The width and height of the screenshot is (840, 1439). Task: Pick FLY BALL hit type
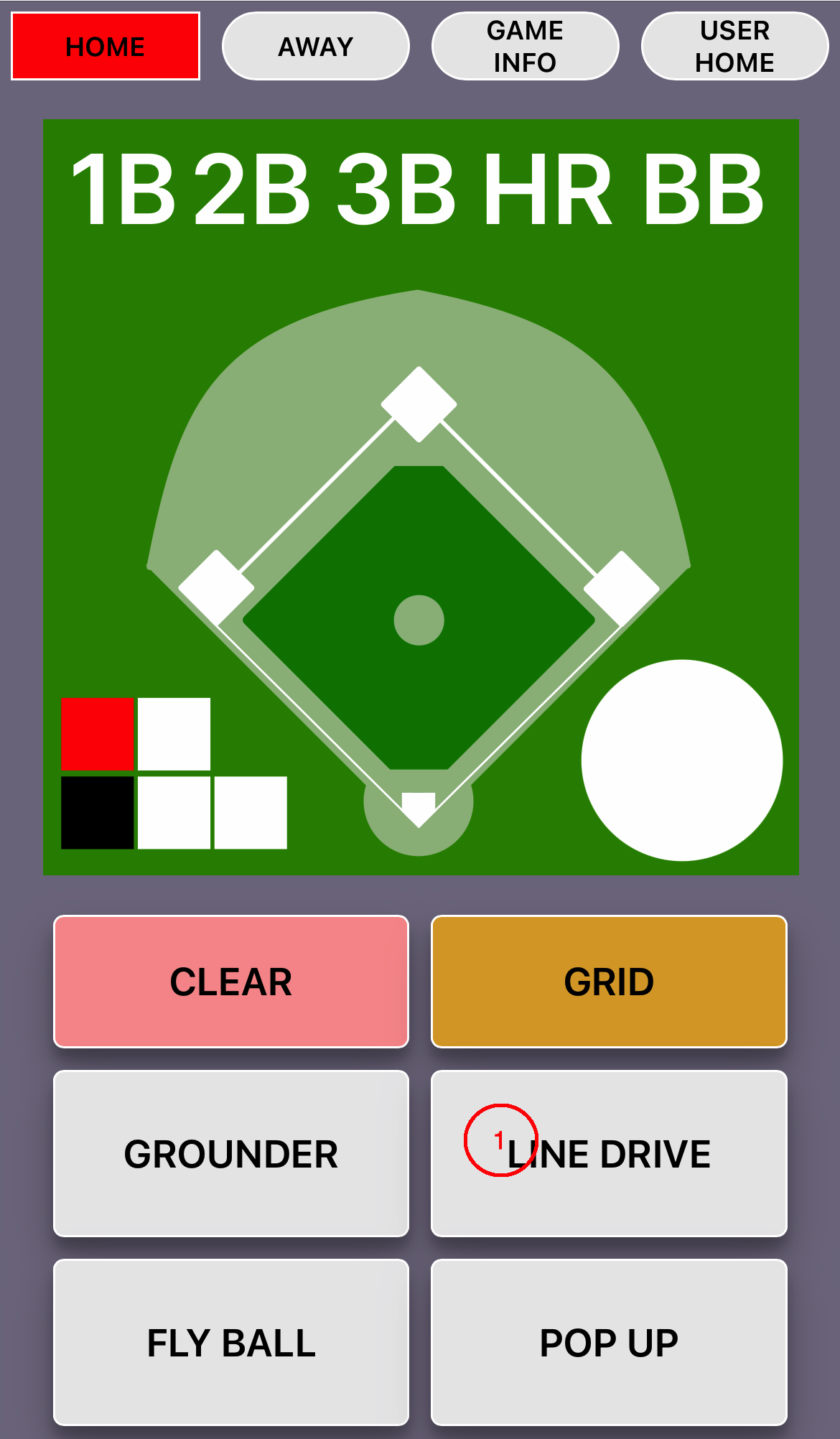[231, 1343]
